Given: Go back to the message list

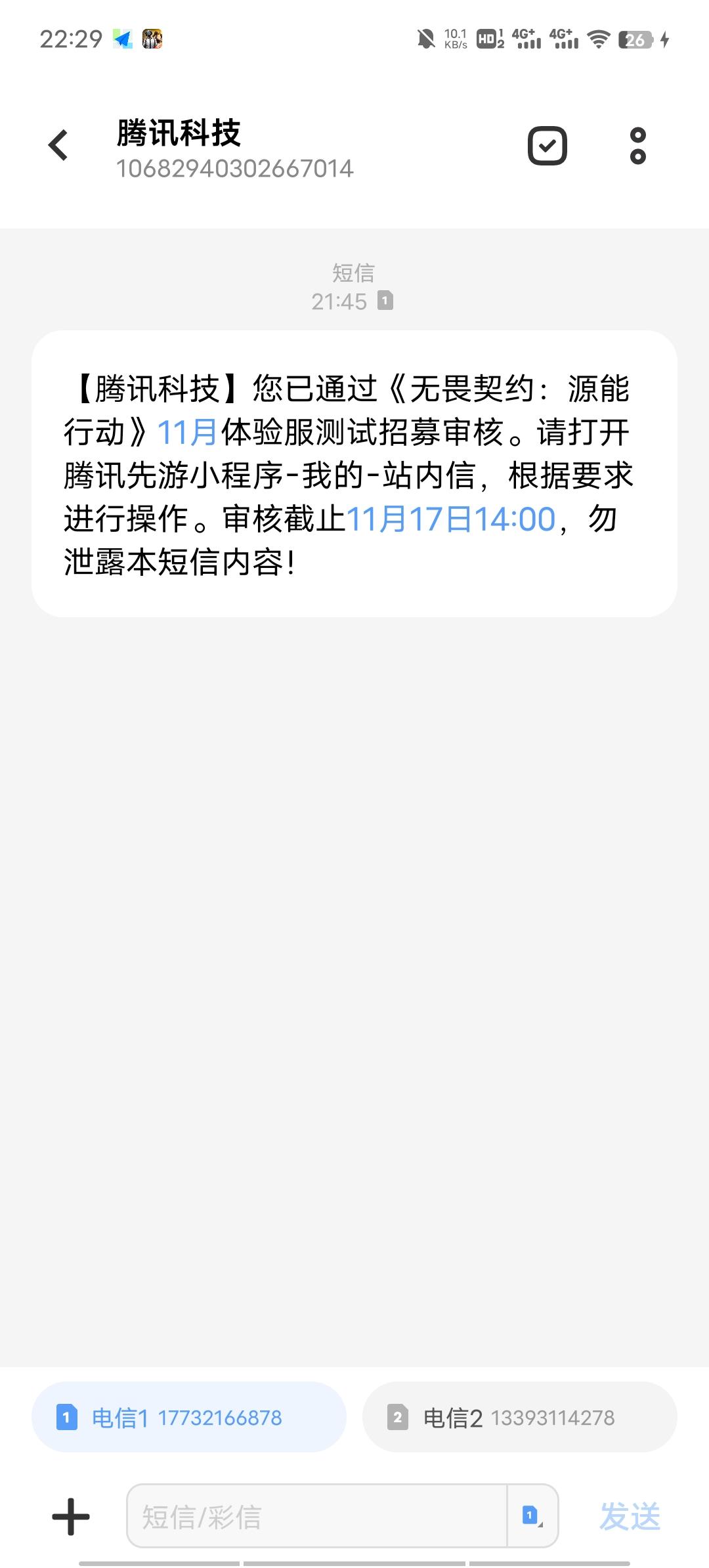Looking at the screenshot, I should (58, 145).
